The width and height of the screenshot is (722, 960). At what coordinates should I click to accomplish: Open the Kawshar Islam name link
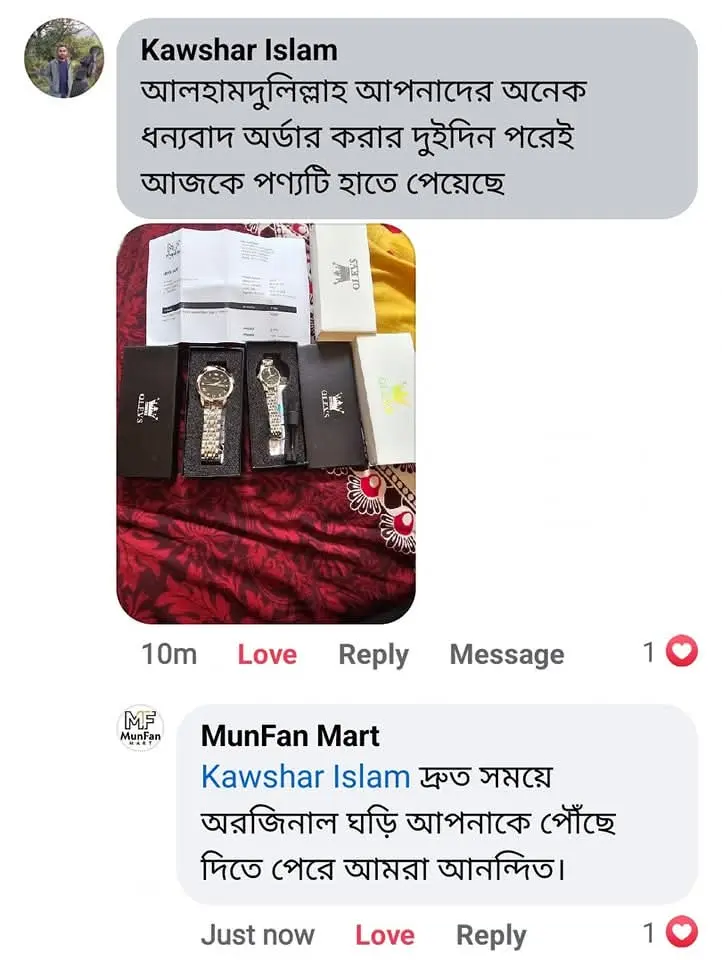click(x=239, y=49)
